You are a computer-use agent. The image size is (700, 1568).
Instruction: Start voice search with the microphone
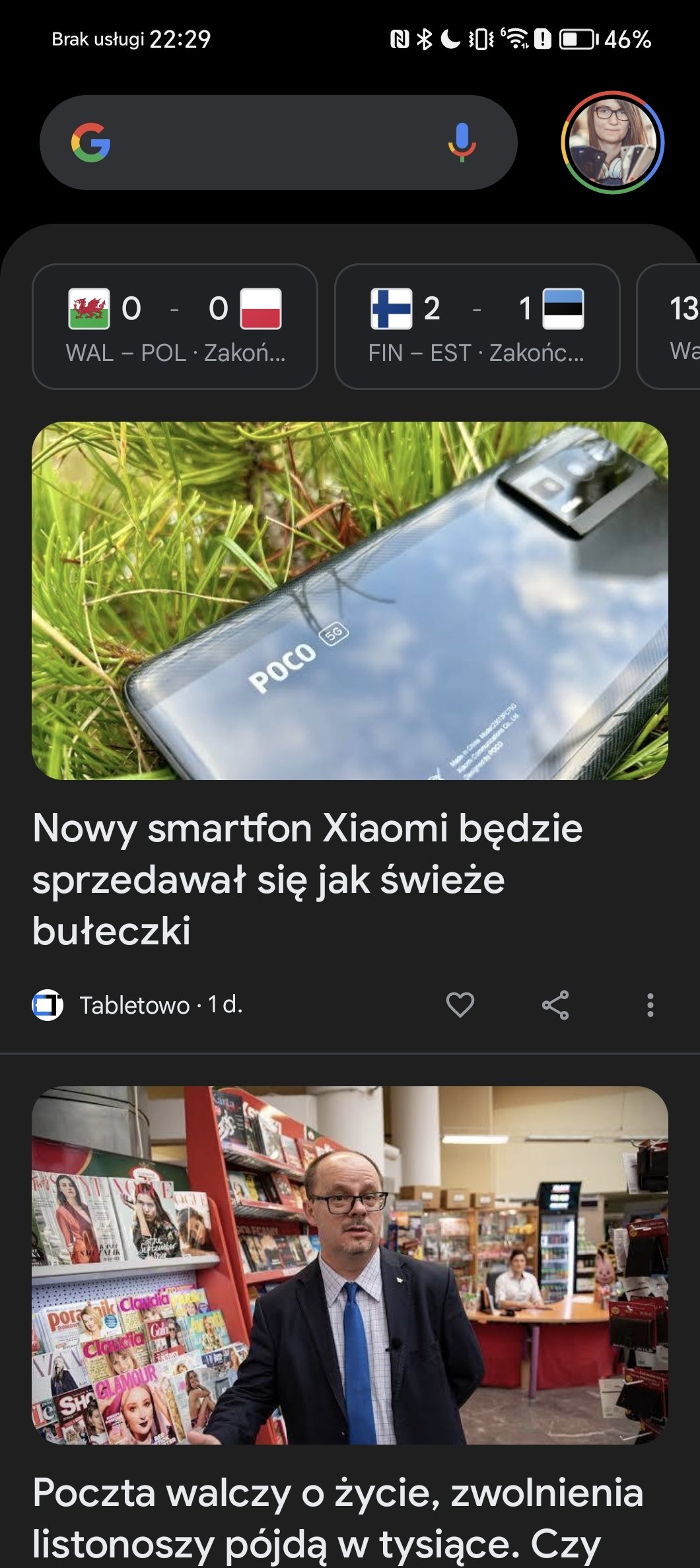(x=462, y=143)
